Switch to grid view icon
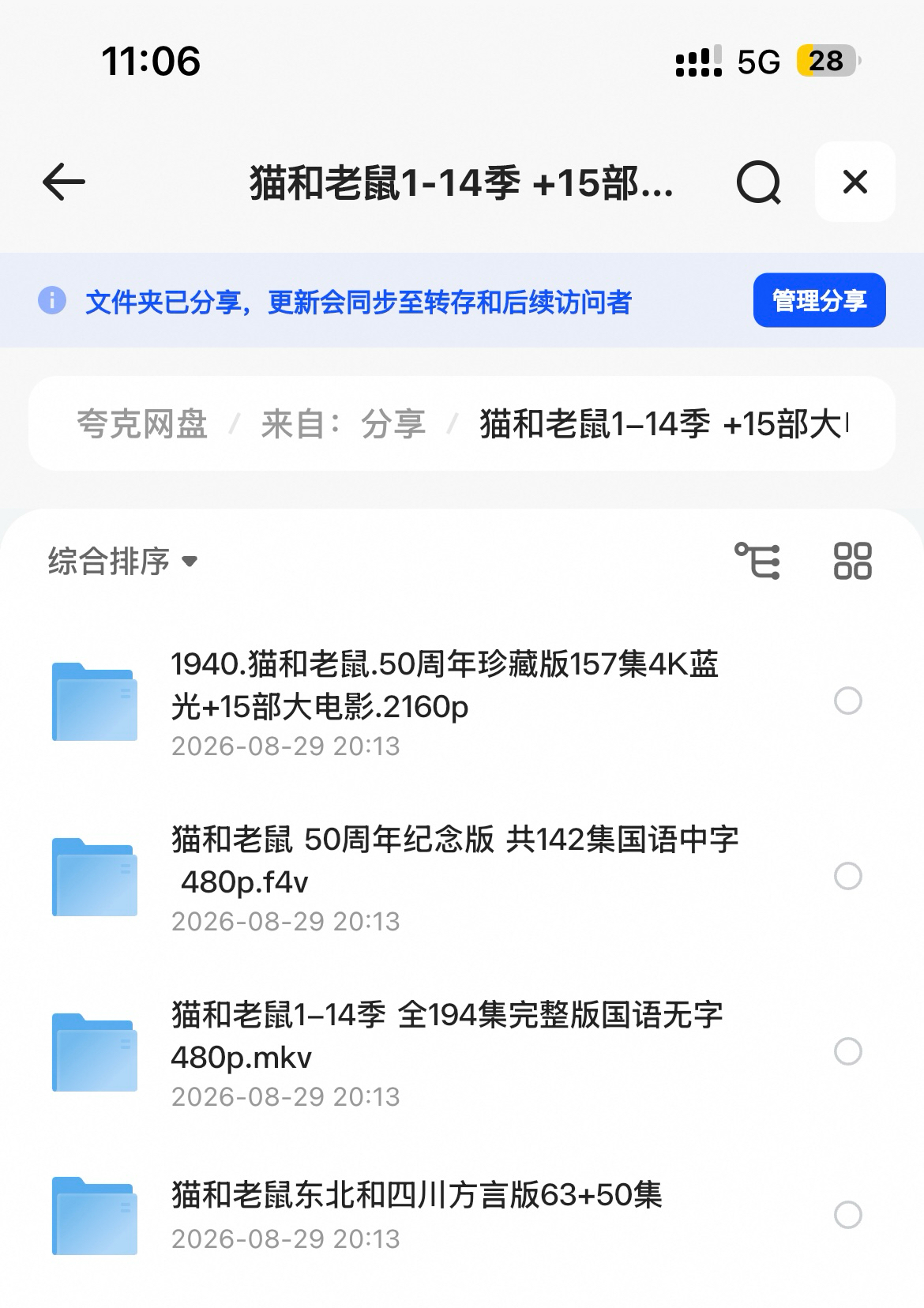Image resolution: width=924 pixels, height=1308 pixels. (853, 561)
